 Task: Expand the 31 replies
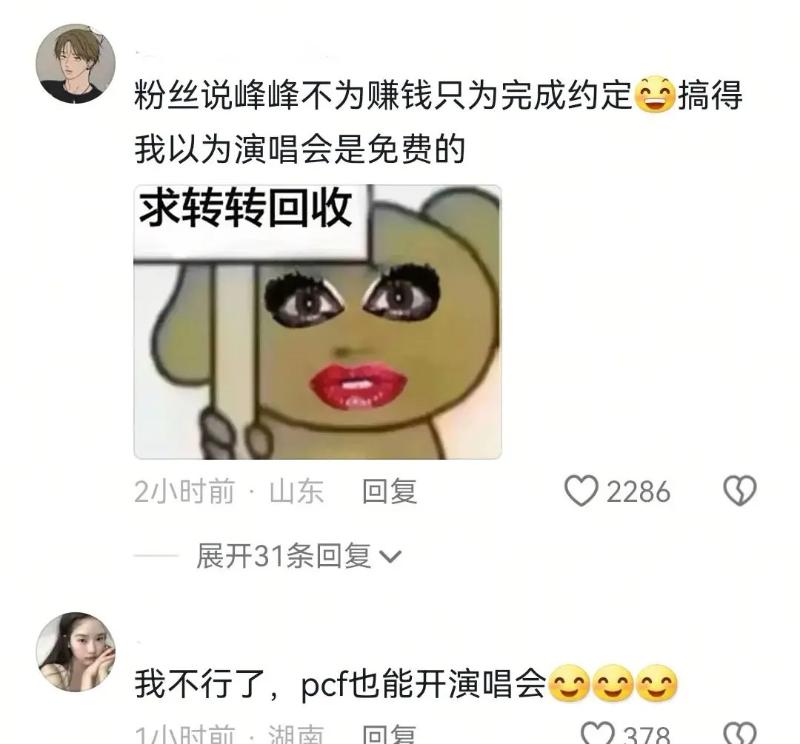(x=298, y=556)
